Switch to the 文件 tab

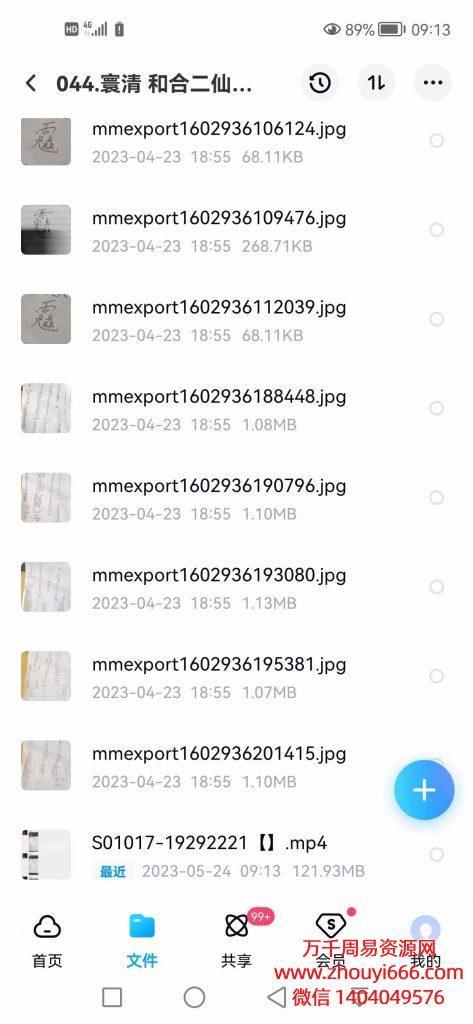pos(142,941)
